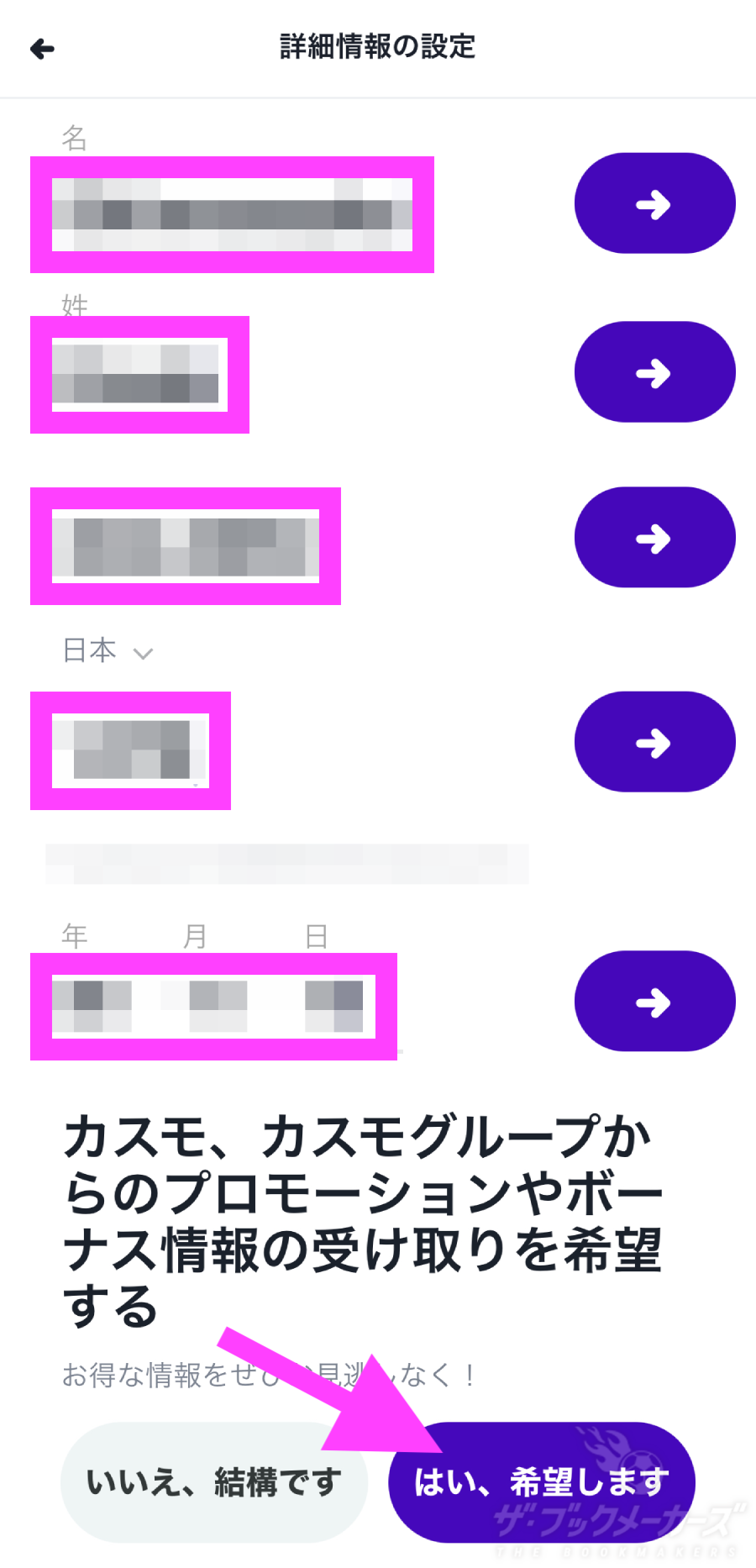Open the 日本 country dropdown

[109, 651]
